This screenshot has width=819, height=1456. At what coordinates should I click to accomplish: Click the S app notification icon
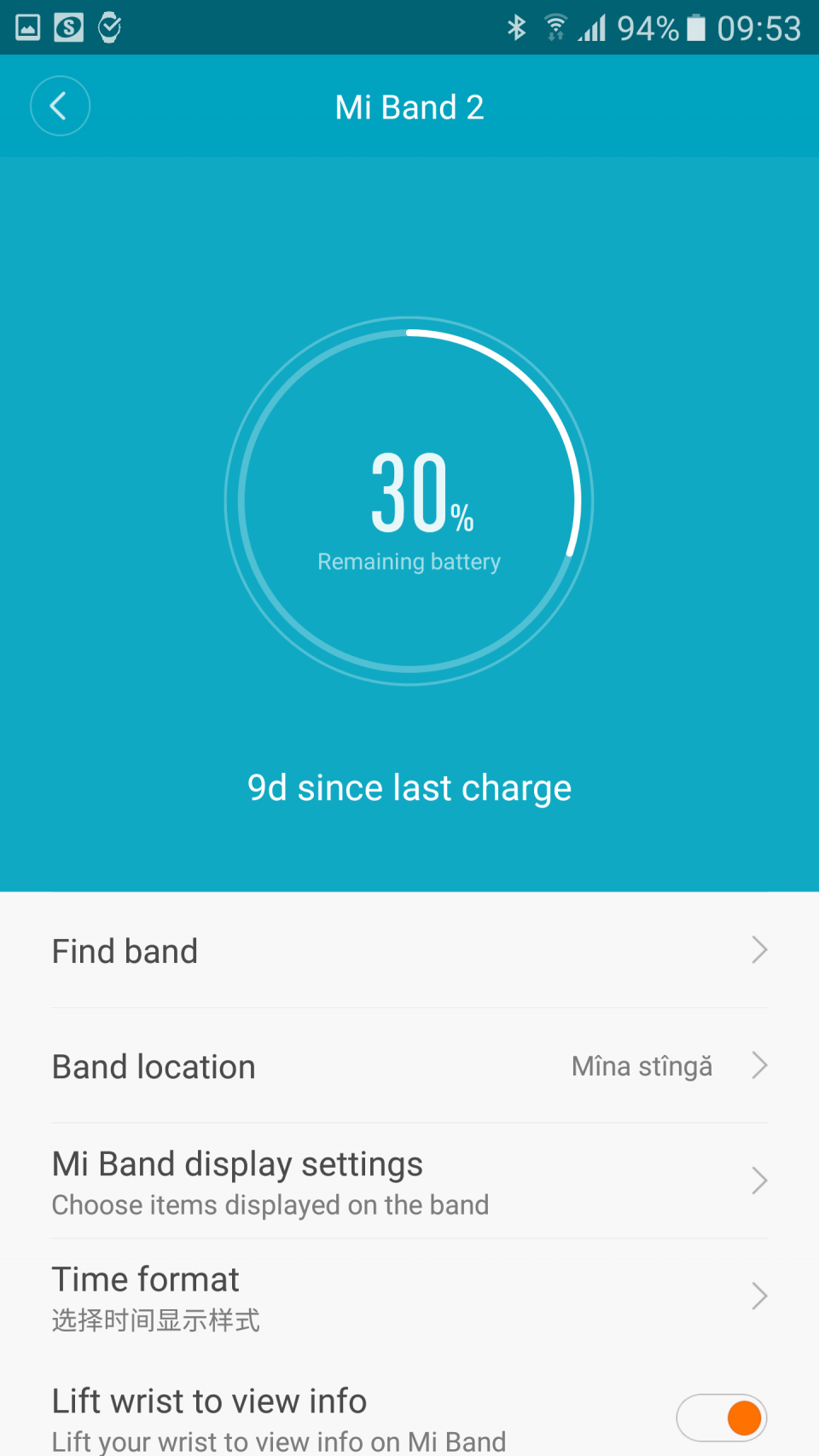pyautogui.click(x=68, y=26)
